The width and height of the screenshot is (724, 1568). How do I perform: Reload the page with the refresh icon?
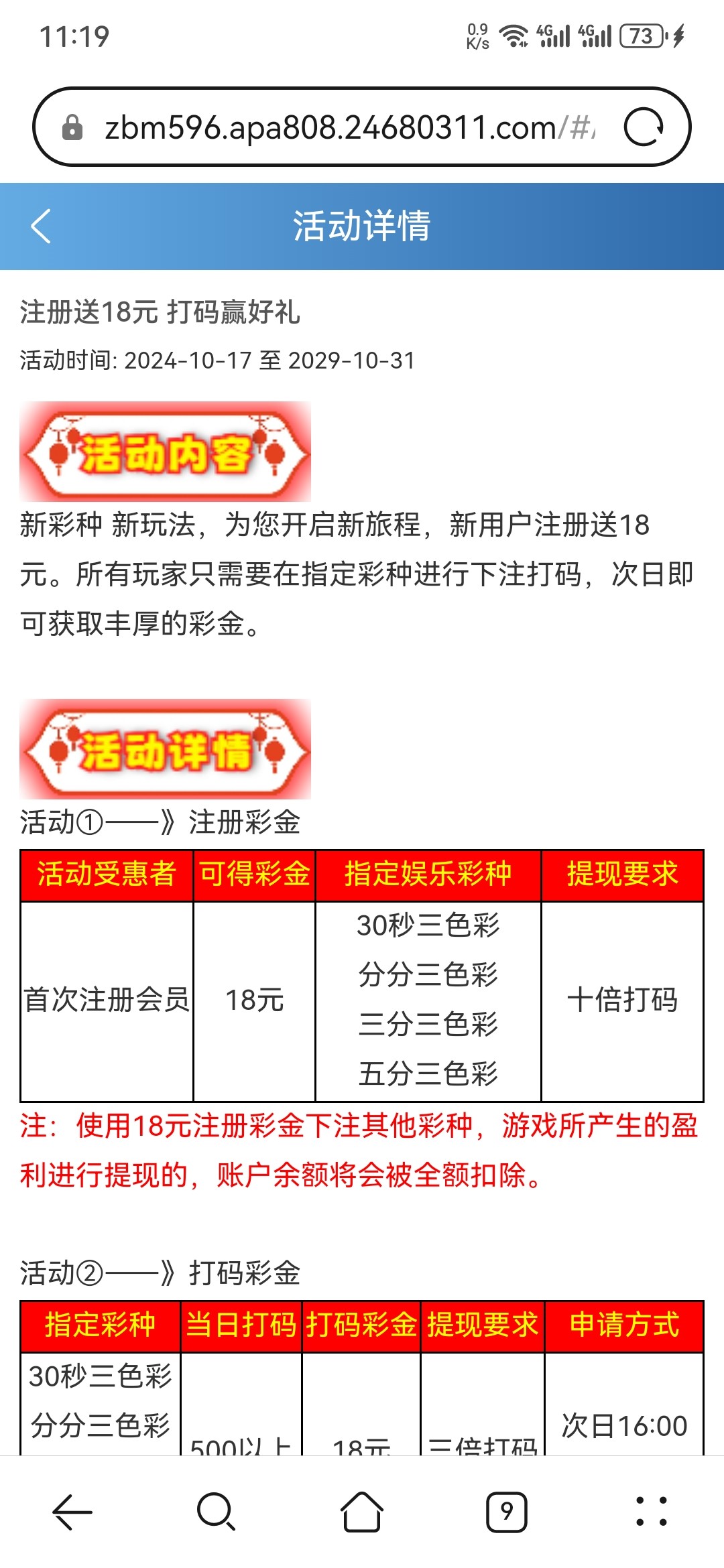pos(644,127)
